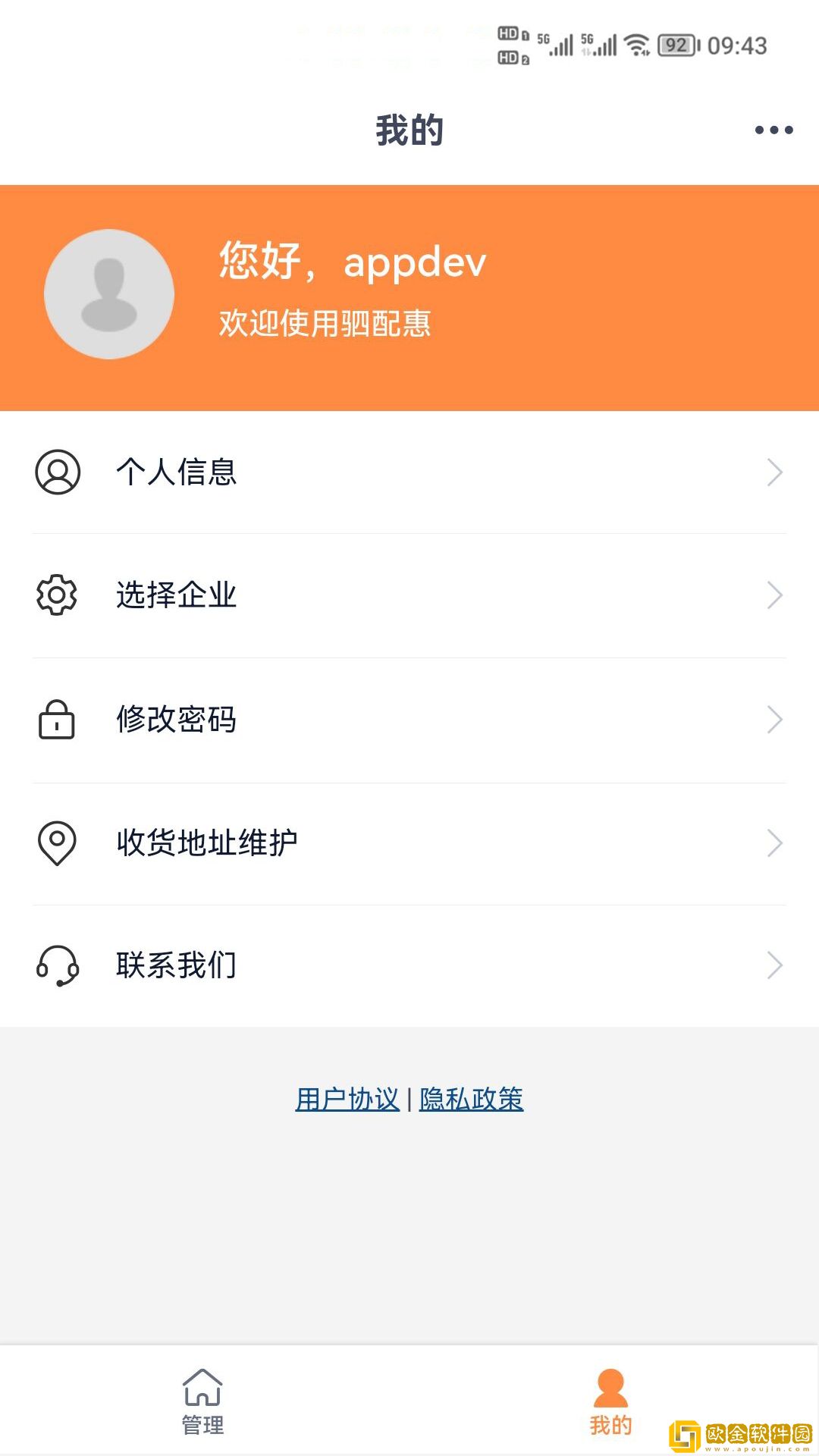Open the 用户协议 link
The height and width of the screenshot is (1456, 819).
click(x=347, y=1099)
